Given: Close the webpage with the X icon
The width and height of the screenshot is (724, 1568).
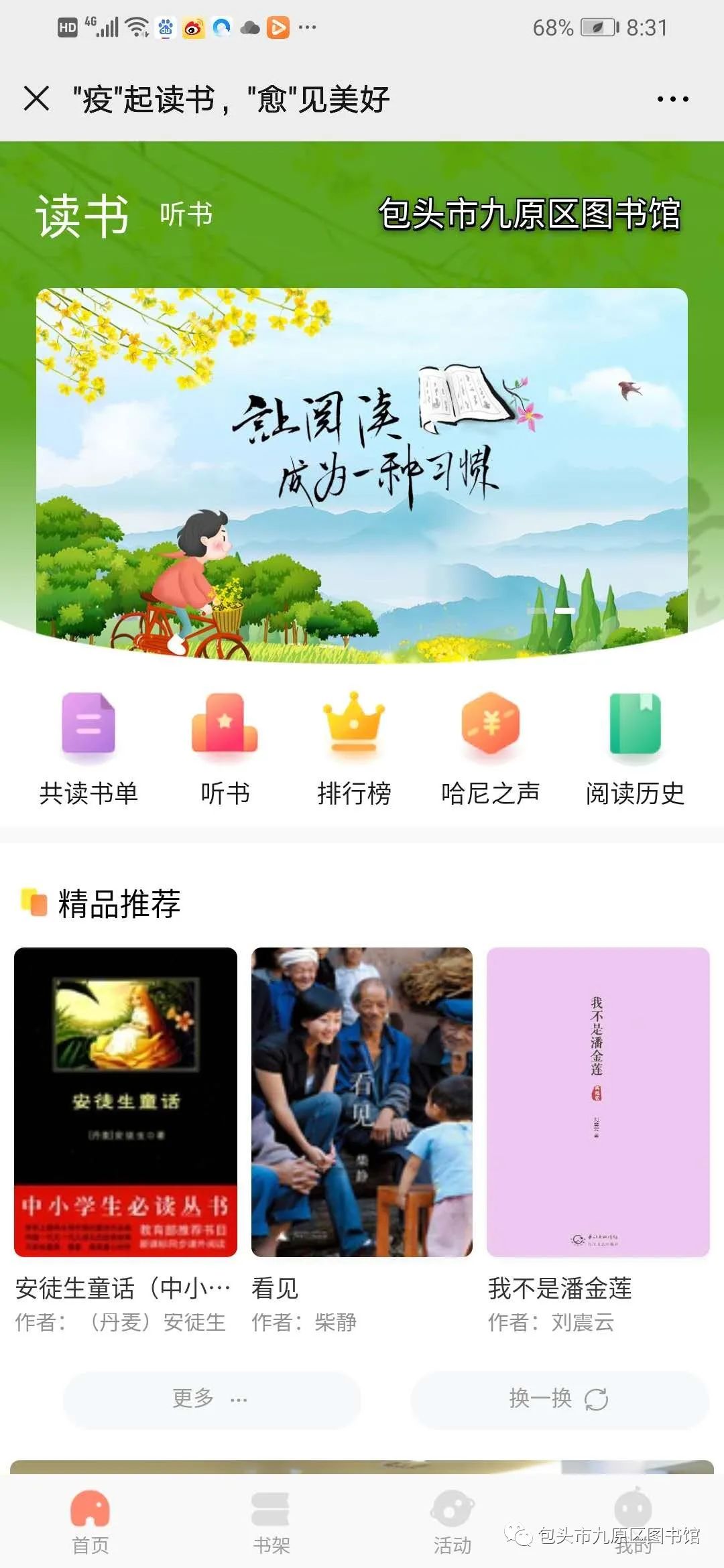Looking at the screenshot, I should [36, 99].
